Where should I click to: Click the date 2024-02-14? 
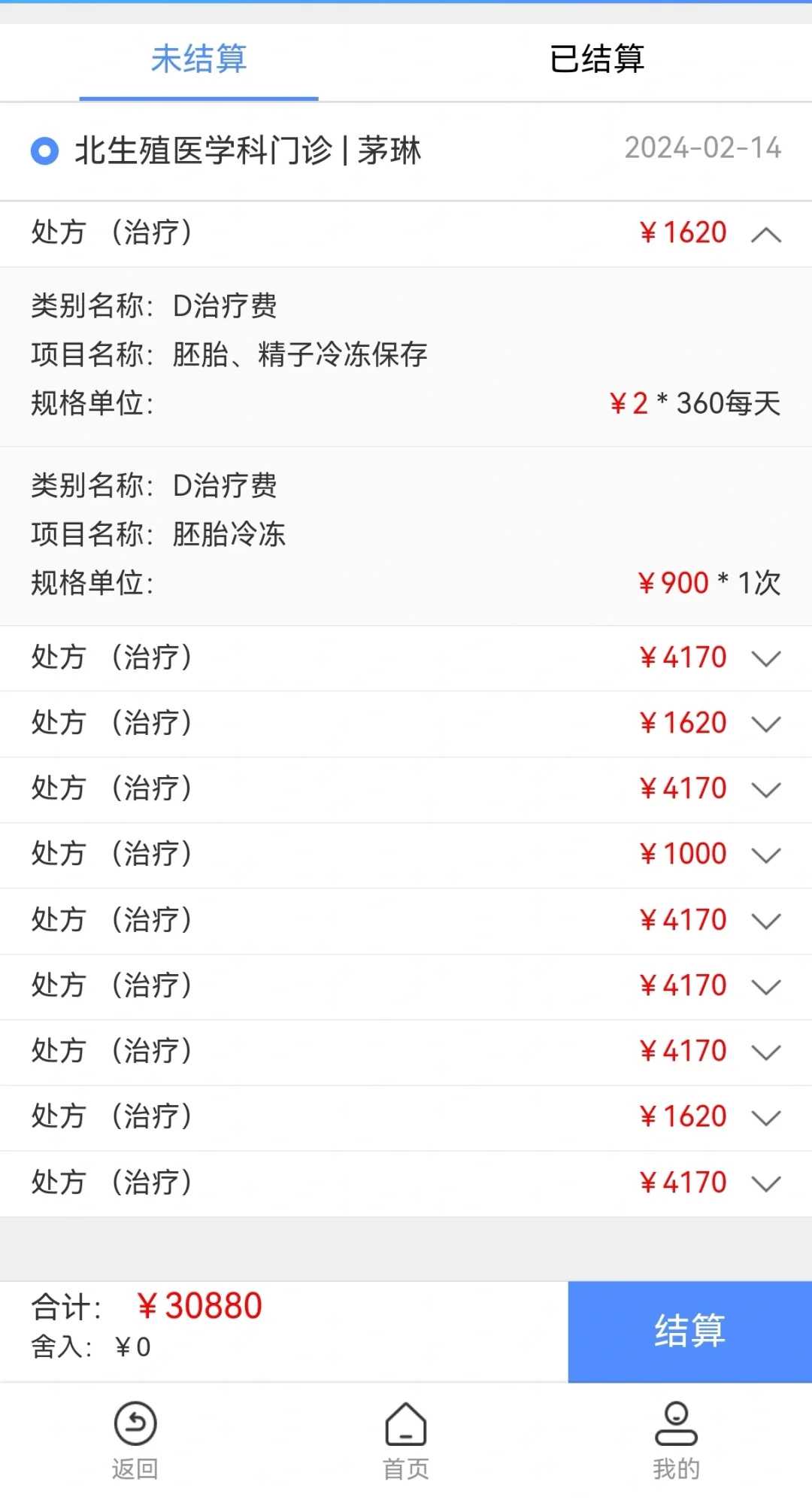701,148
